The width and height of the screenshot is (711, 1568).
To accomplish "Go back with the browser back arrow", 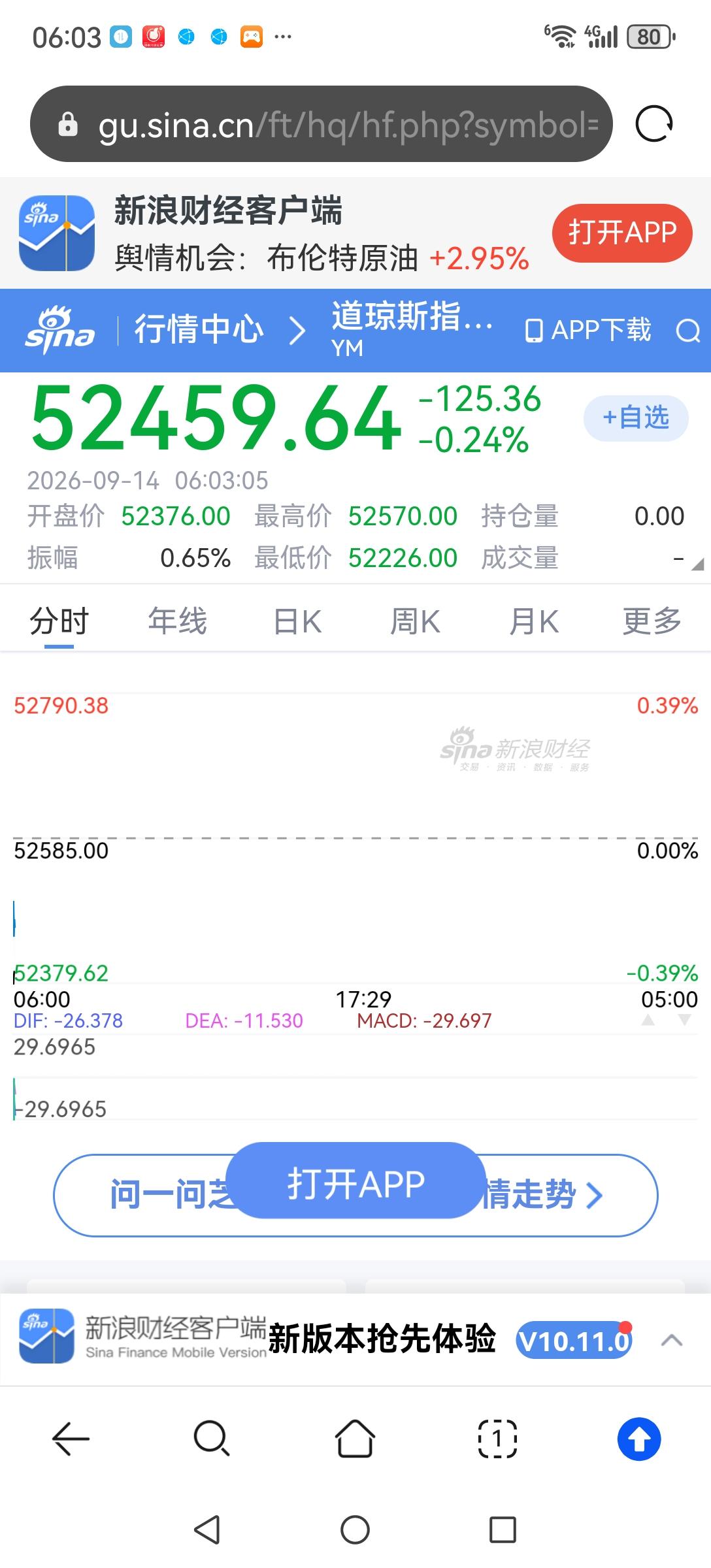I will pyautogui.click(x=71, y=1438).
